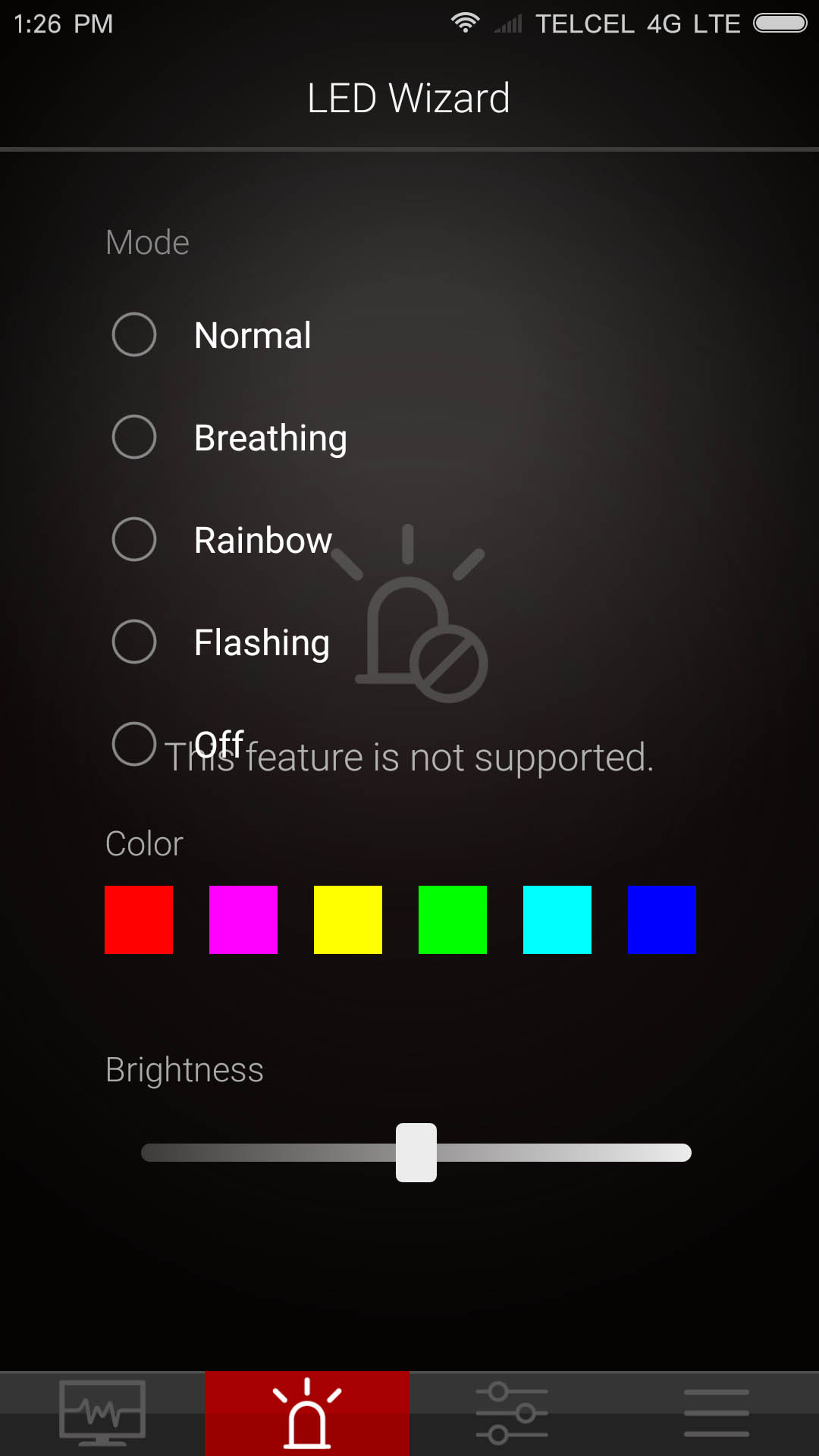This screenshot has width=819, height=1456.
Task: Pick the cyan color swatch
Action: click(557, 919)
